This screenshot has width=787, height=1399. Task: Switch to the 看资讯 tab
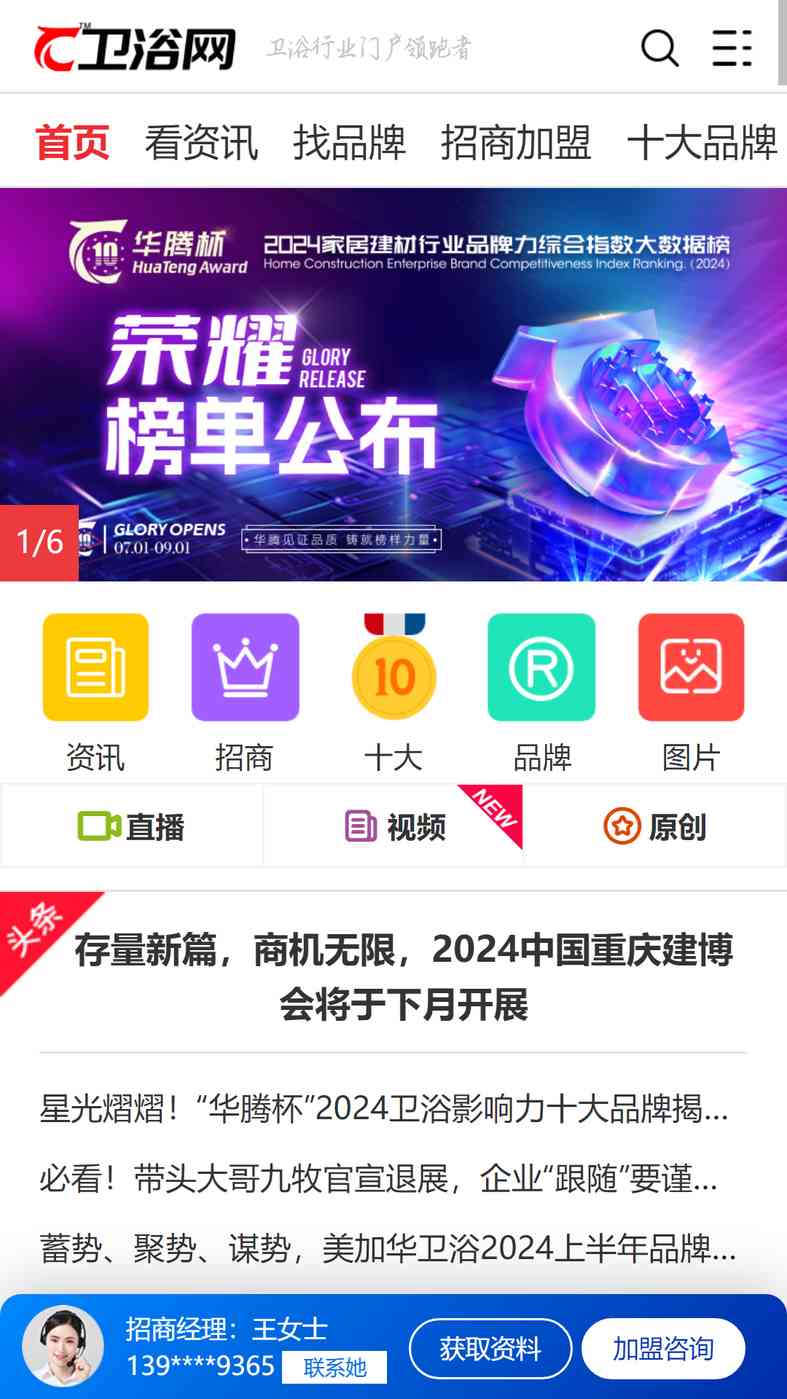(201, 143)
